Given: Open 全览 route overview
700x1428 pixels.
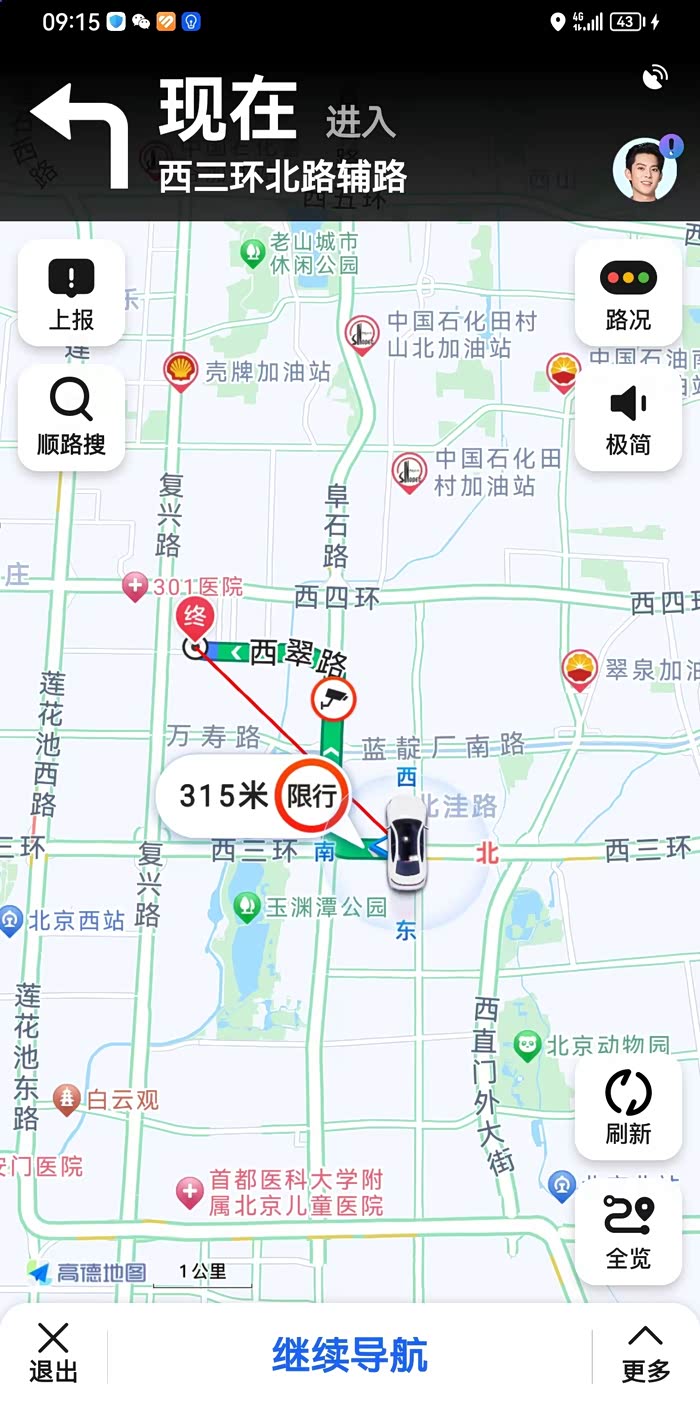Looking at the screenshot, I should tap(628, 1232).
